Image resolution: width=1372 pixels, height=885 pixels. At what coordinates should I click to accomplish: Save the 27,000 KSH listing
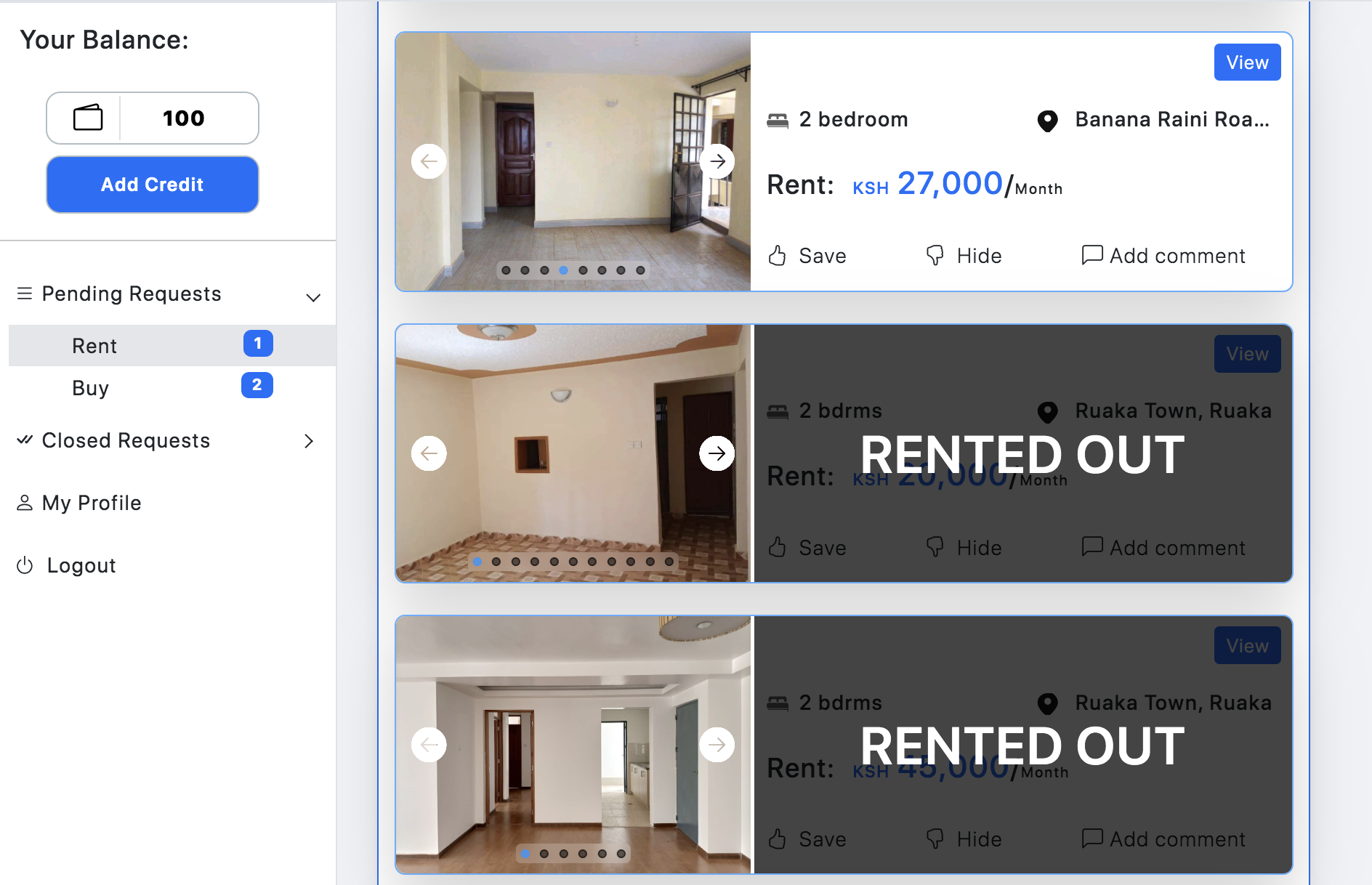[807, 256]
